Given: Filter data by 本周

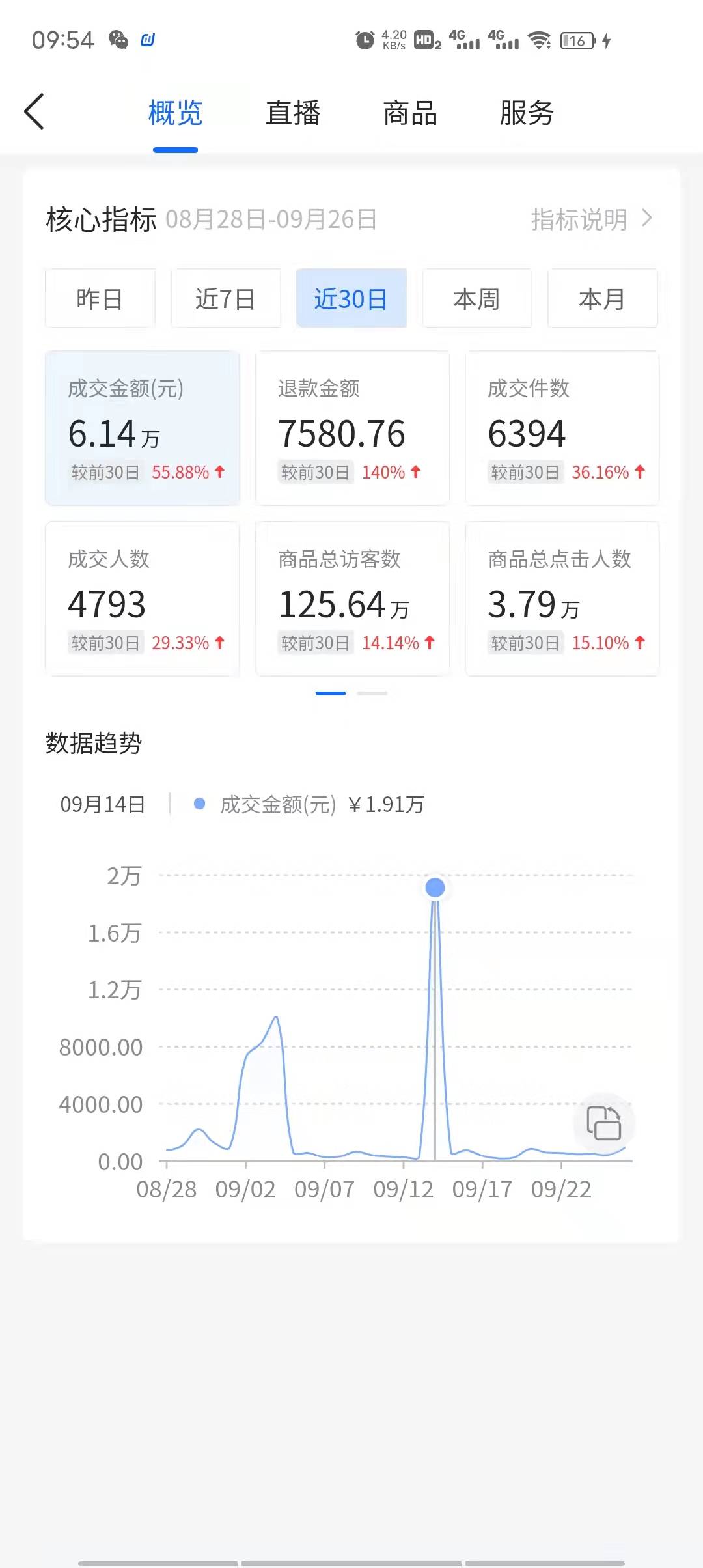Looking at the screenshot, I should [477, 299].
